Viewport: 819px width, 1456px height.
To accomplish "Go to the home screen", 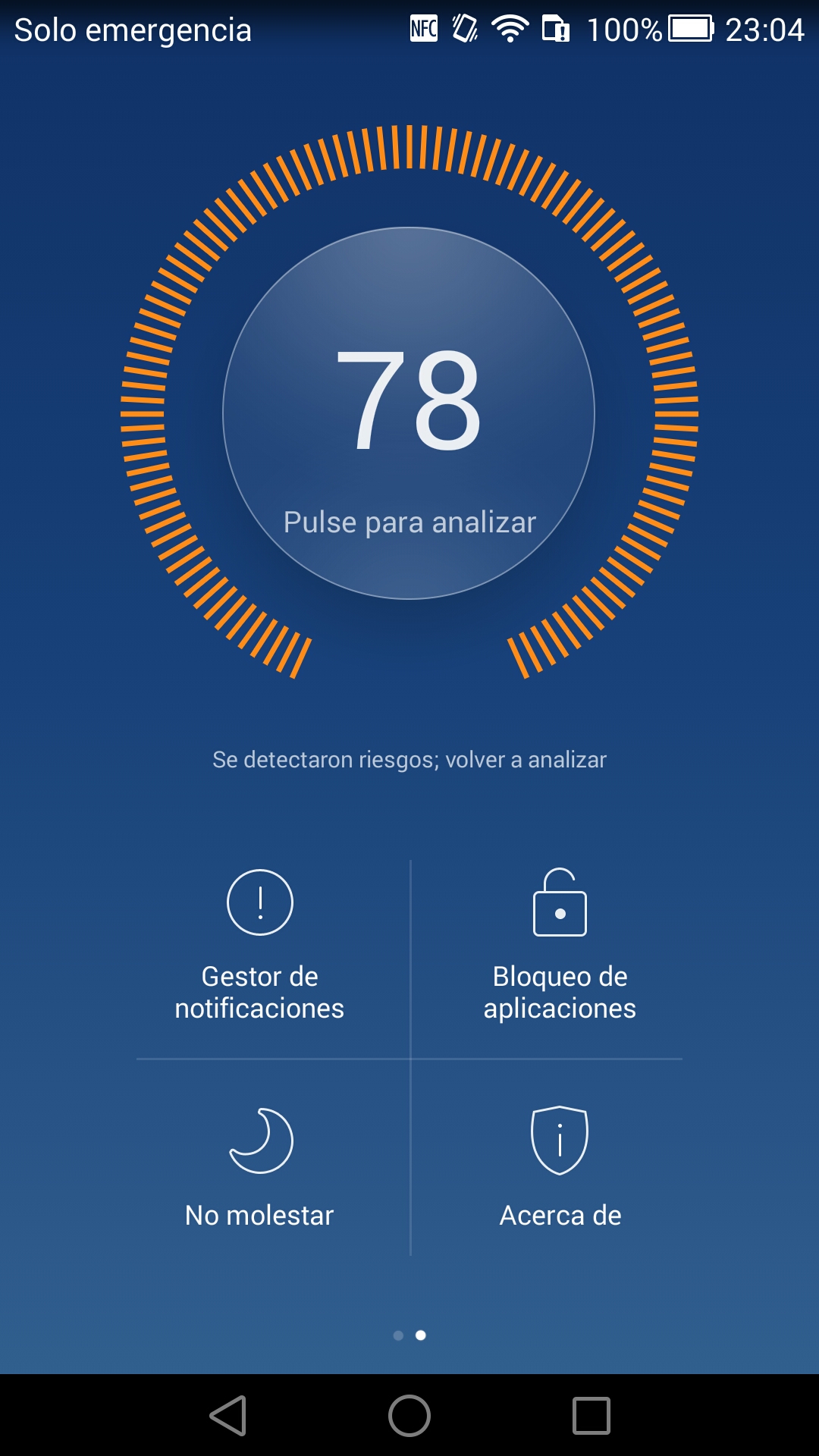I will (x=409, y=1416).
